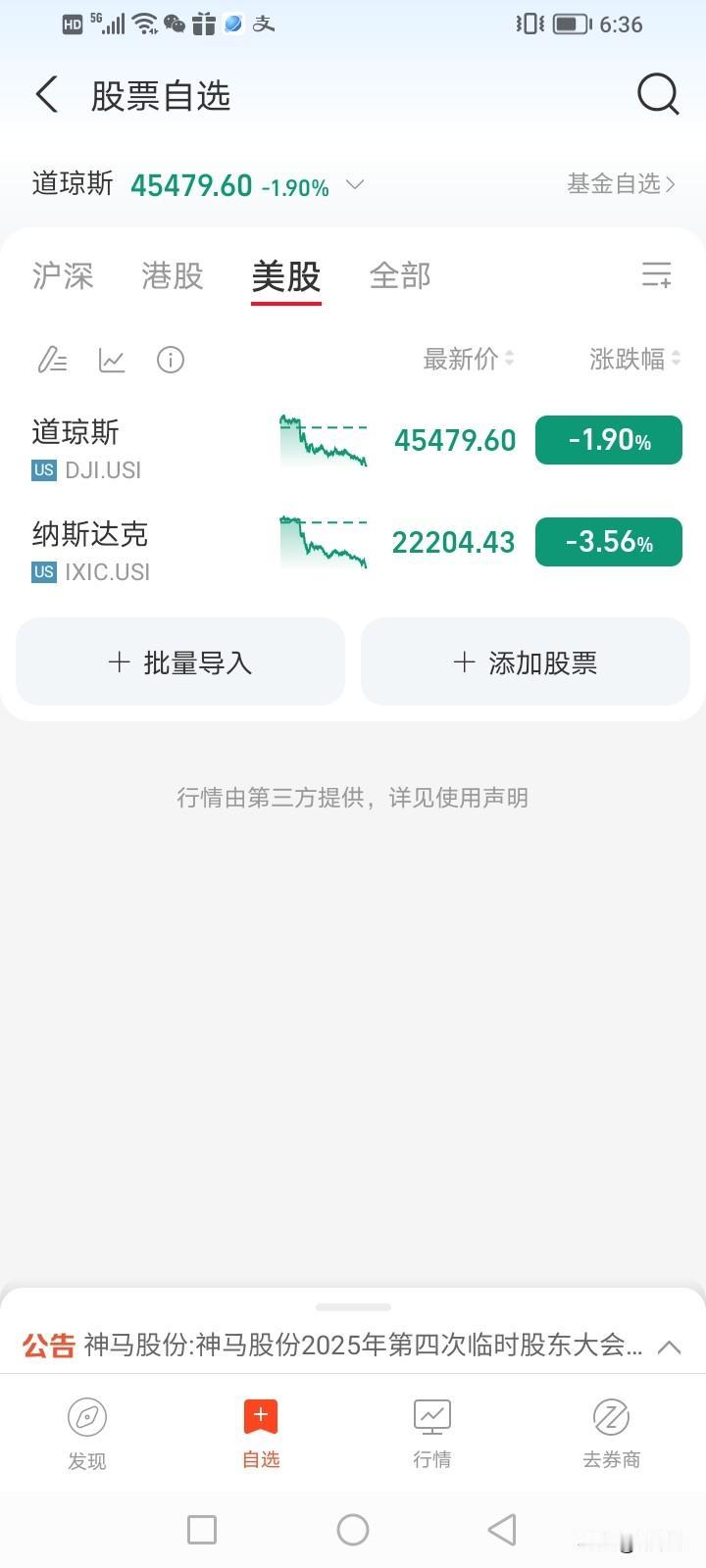This screenshot has width=706, height=1568.
Task: Open the group management list icon
Action: (656, 274)
